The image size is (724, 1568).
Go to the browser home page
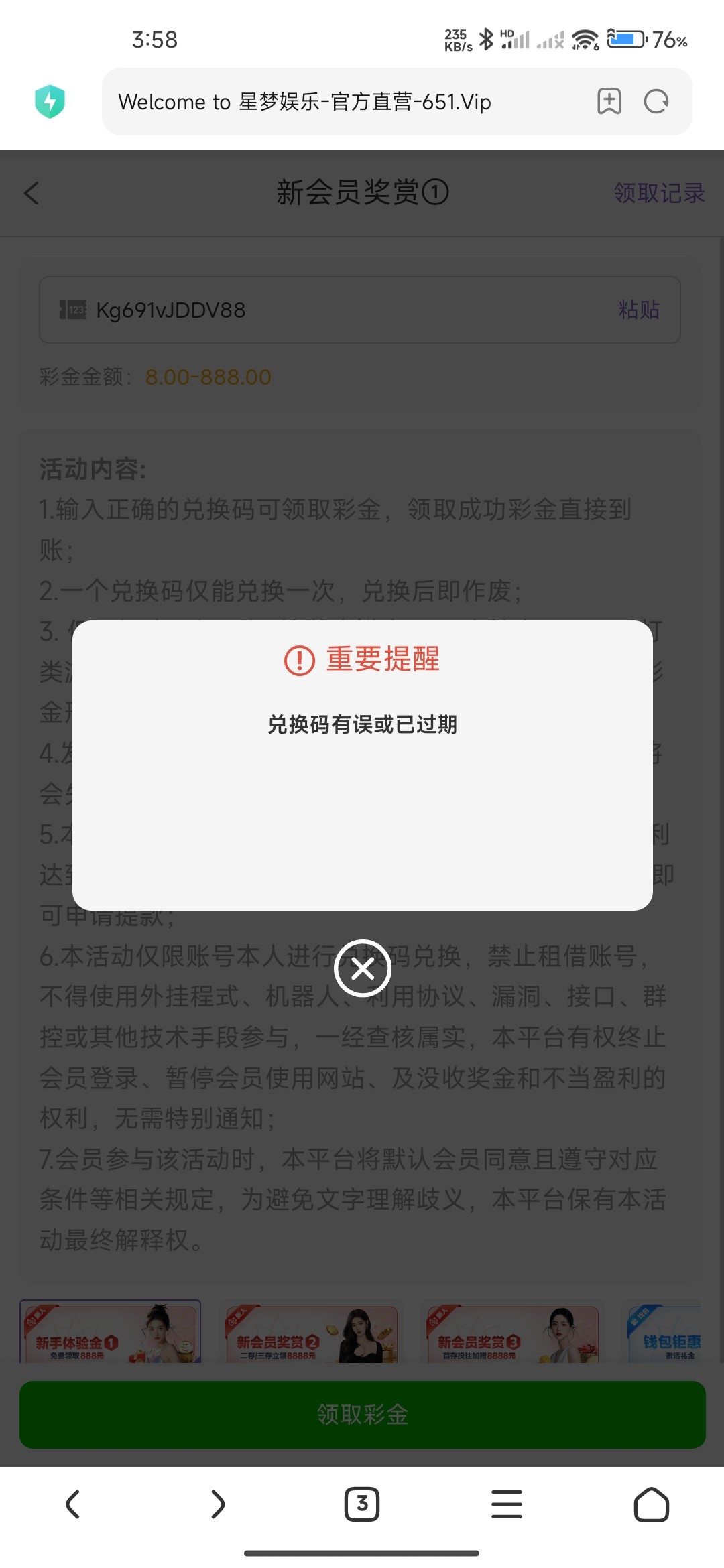[652, 1504]
